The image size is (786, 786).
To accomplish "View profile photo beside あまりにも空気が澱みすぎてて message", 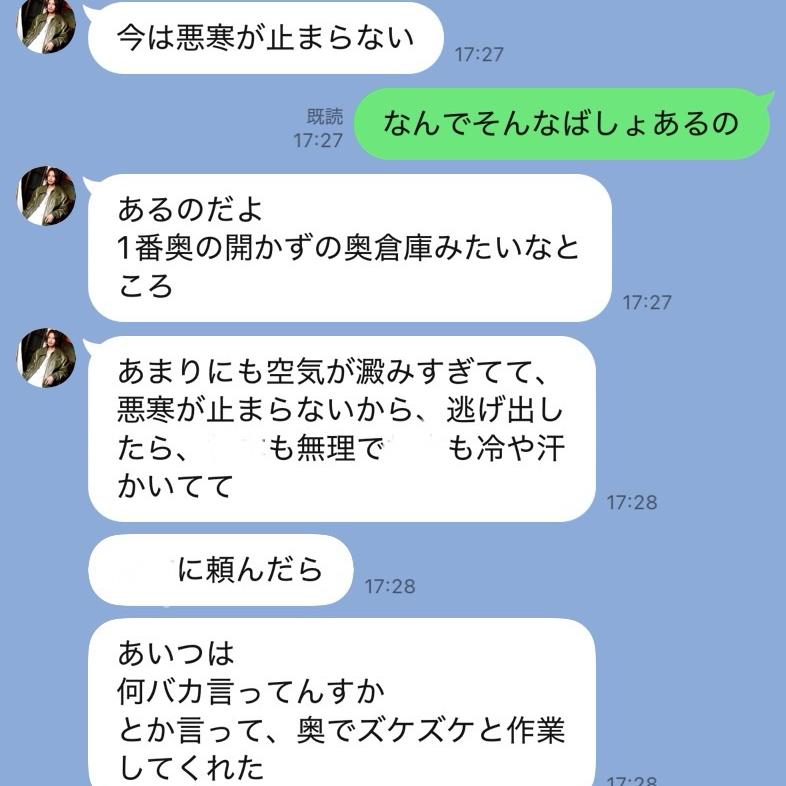I will click(47, 357).
